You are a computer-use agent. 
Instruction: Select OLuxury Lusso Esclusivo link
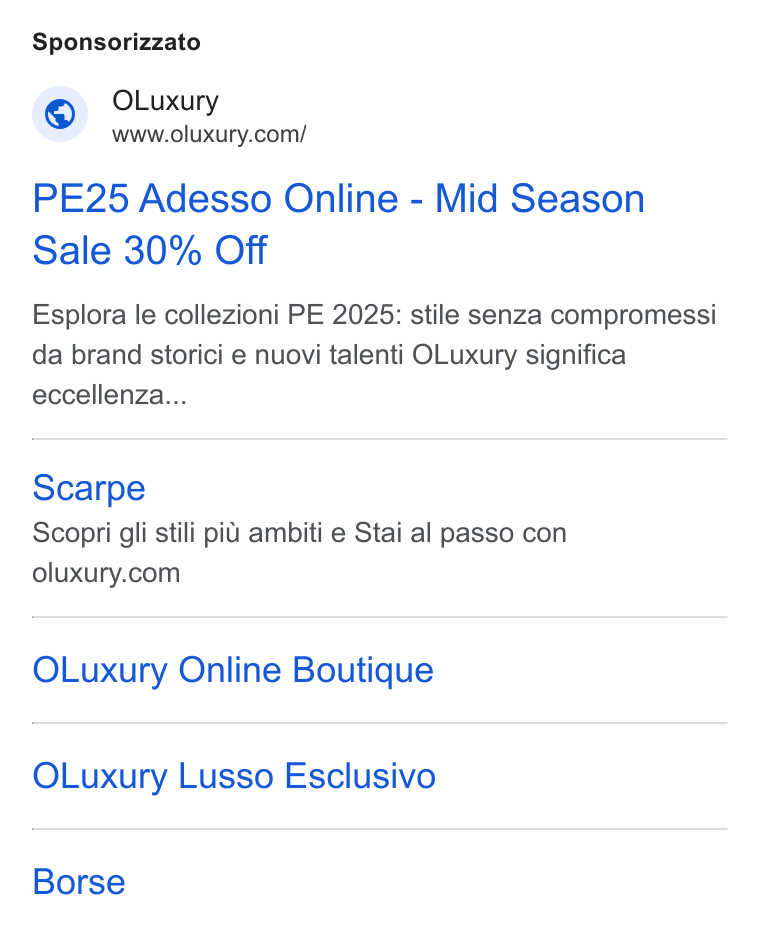[234, 776]
